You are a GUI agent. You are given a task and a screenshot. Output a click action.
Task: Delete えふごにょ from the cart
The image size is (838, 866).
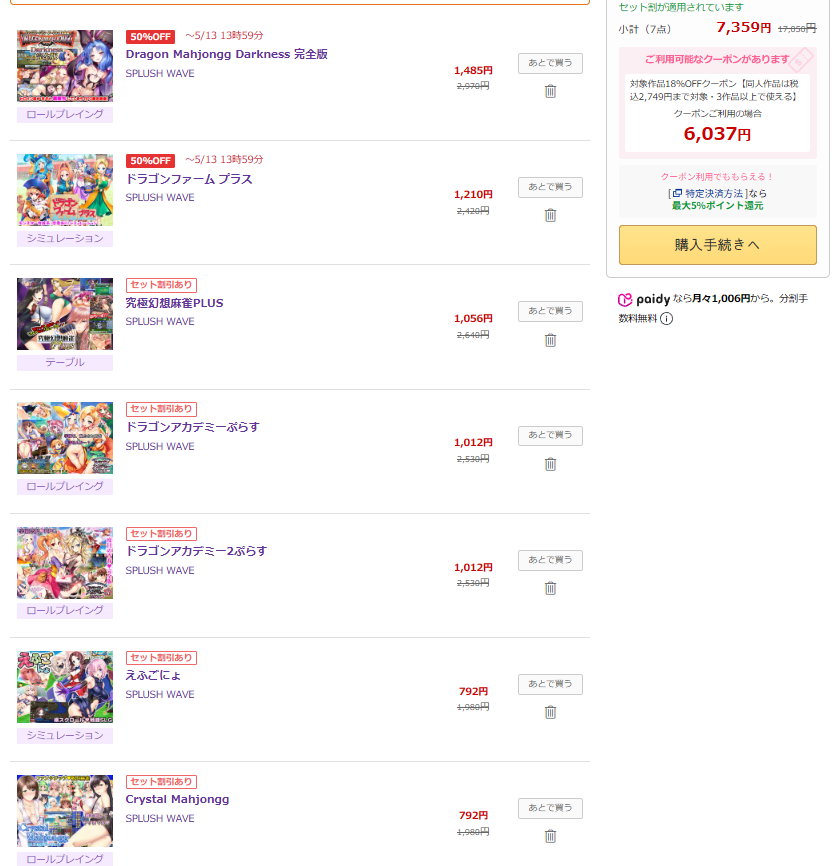pos(550,712)
